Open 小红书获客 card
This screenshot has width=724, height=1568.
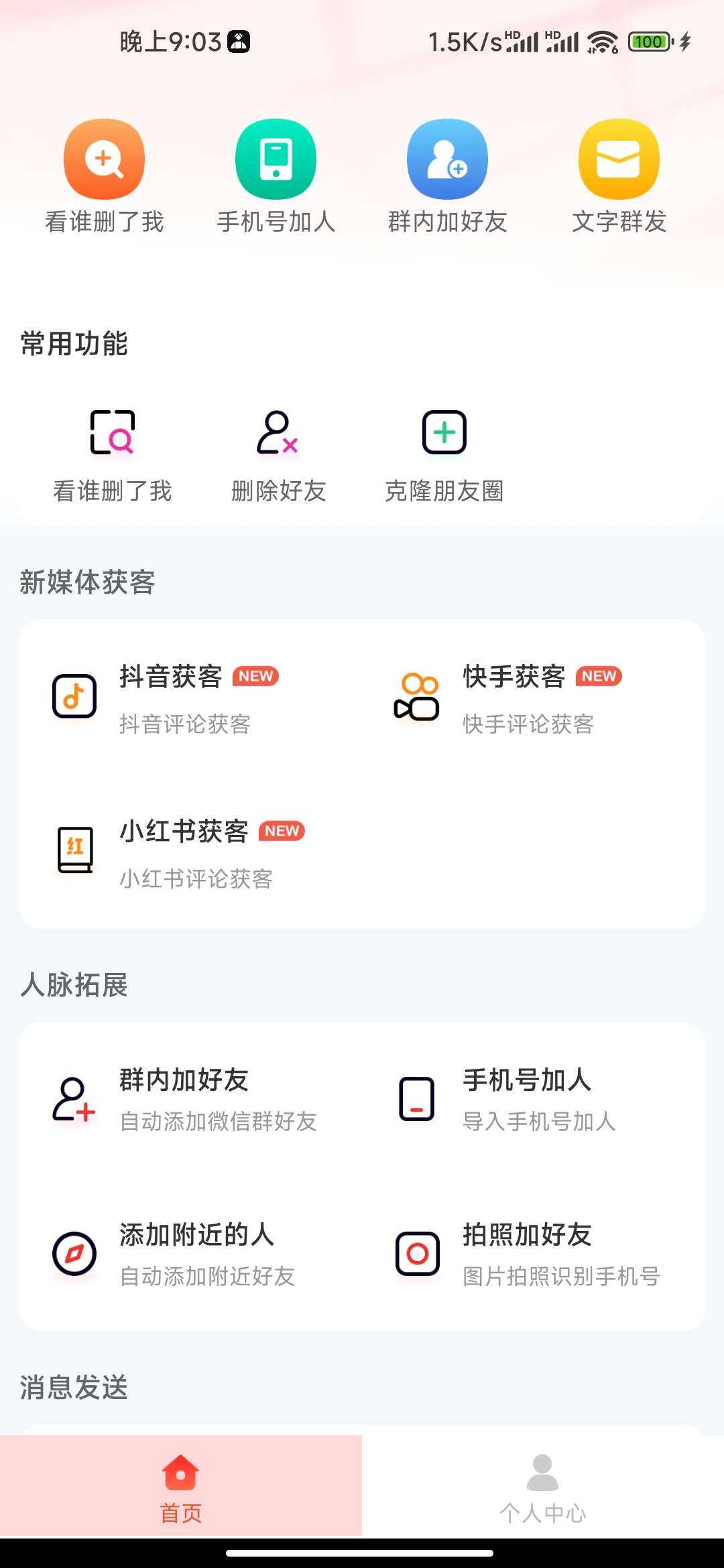point(194,851)
